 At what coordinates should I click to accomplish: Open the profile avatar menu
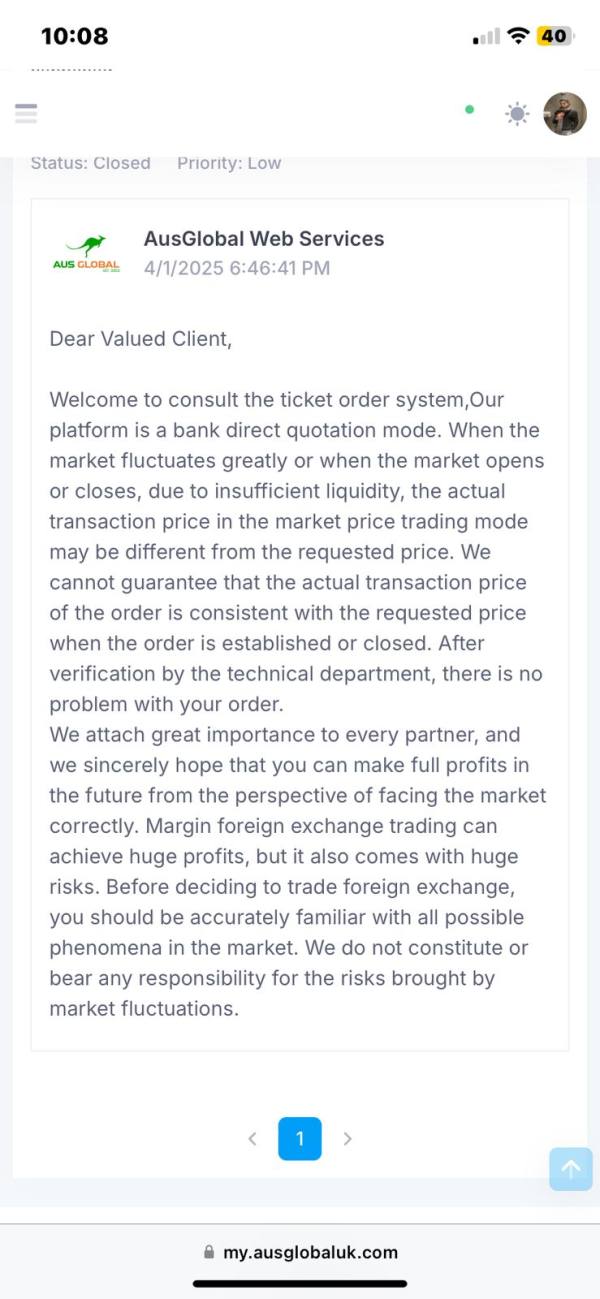(565, 114)
